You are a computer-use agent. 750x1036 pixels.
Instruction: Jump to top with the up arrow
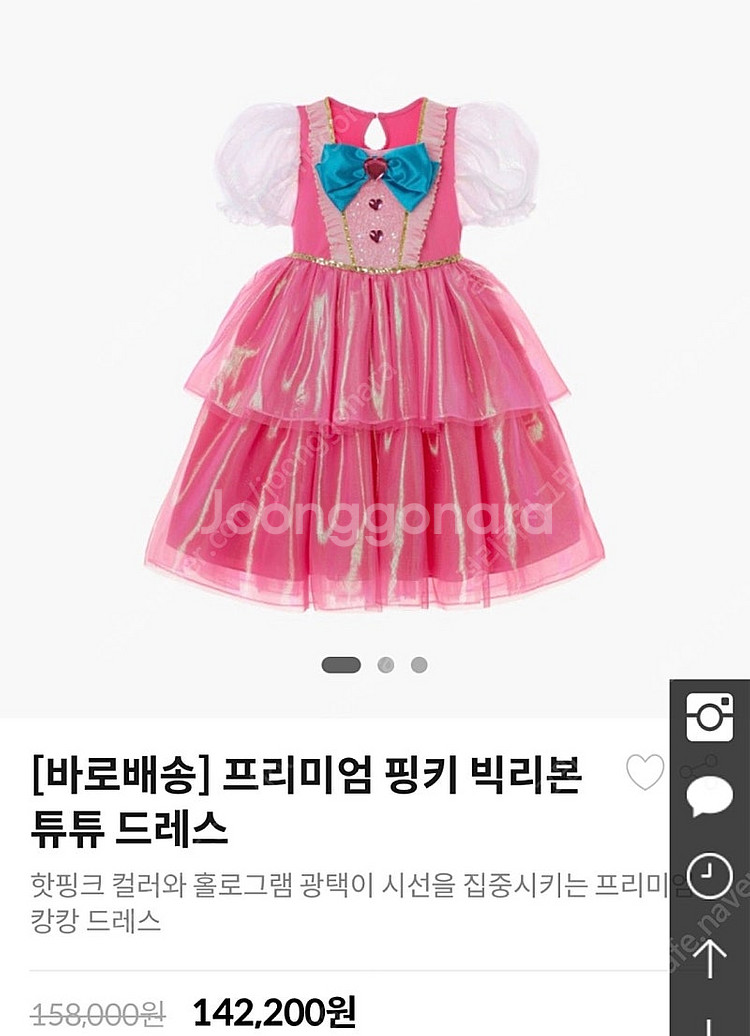point(710,957)
